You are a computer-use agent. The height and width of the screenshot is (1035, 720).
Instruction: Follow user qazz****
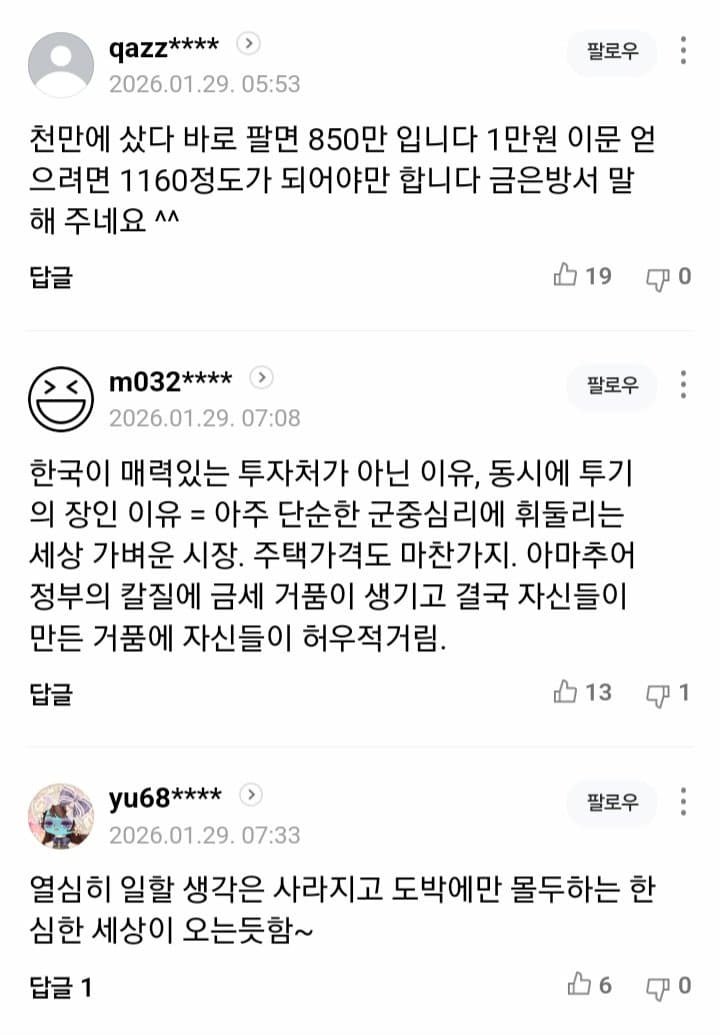[x=612, y=52]
